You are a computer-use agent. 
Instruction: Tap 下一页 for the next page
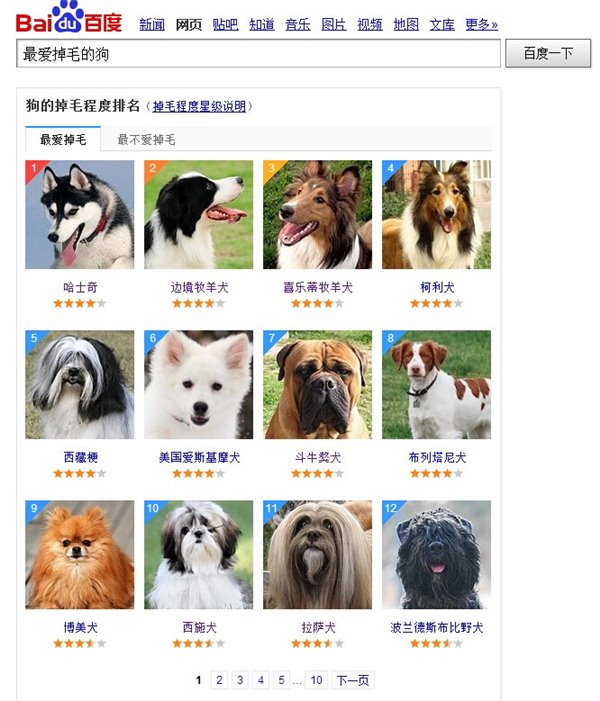[353, 680]
